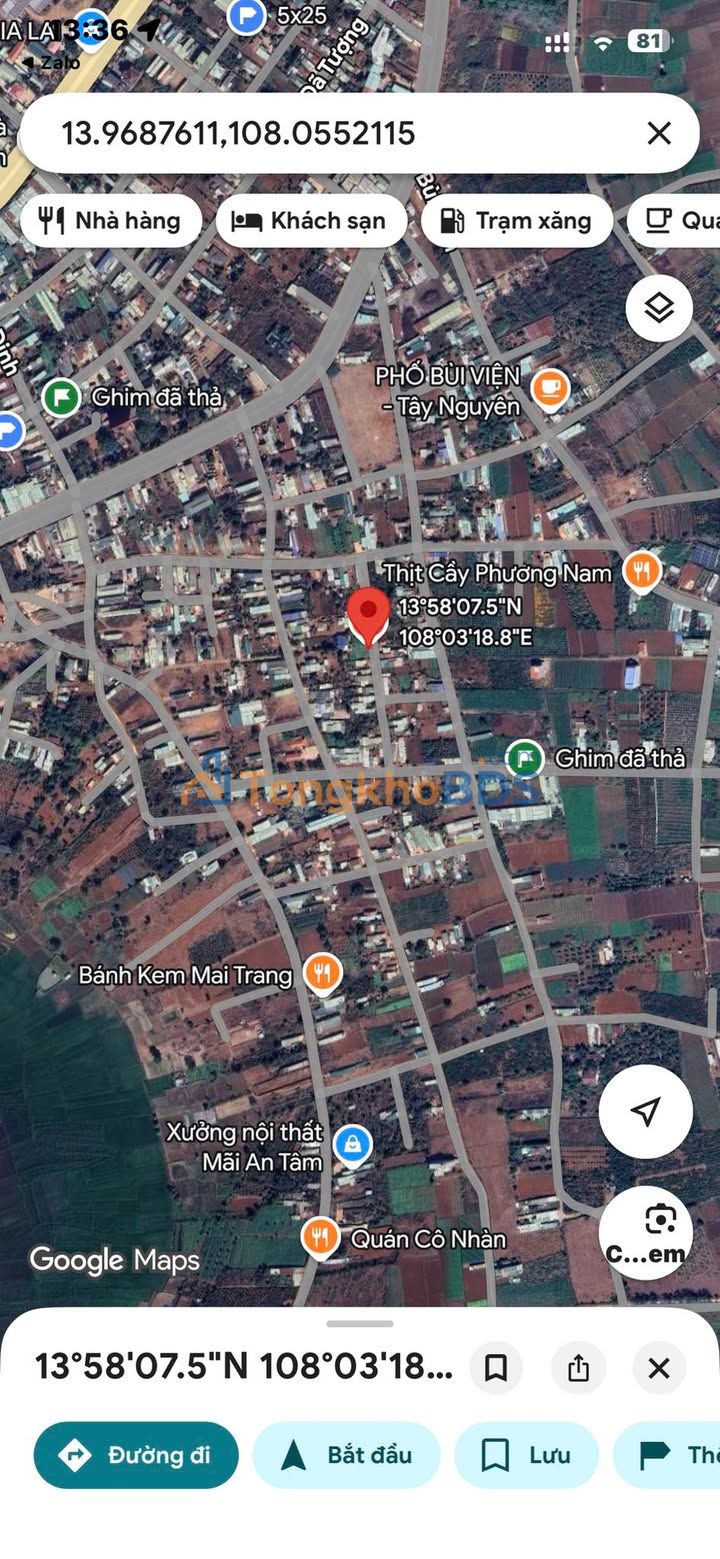Bookmark the dropped pin location
This screenshot has width=720, height=1559.
(496, 1367)
